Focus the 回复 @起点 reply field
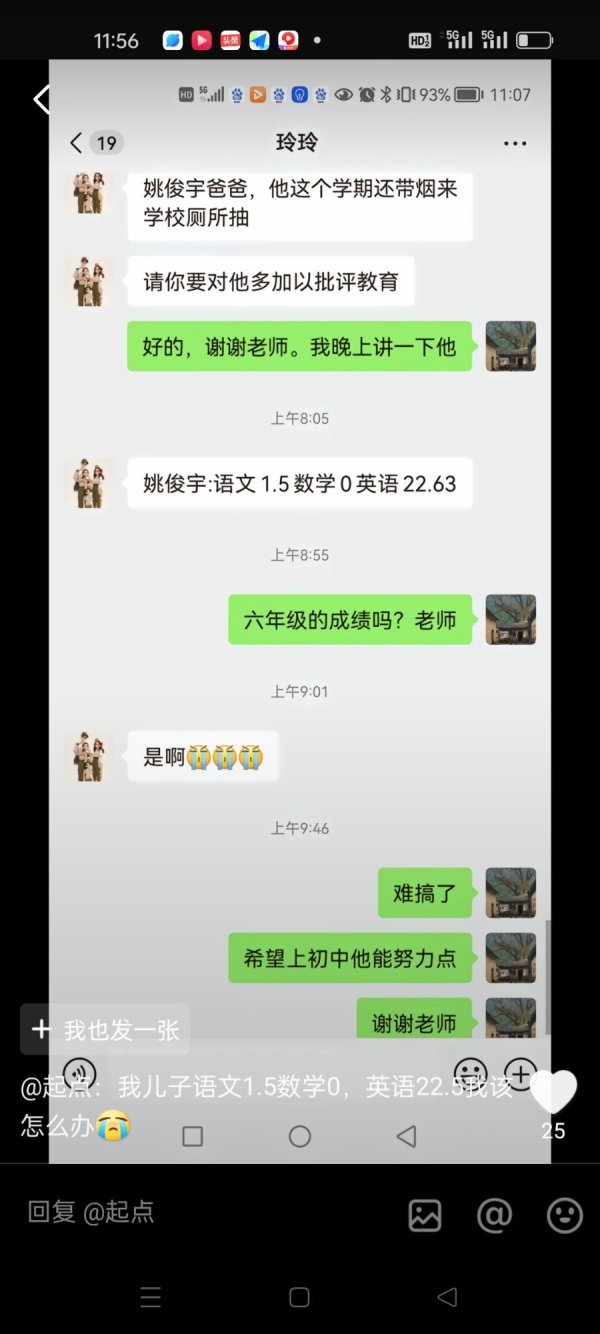The image size is (600, 1334). click(x=200, y=1213)
